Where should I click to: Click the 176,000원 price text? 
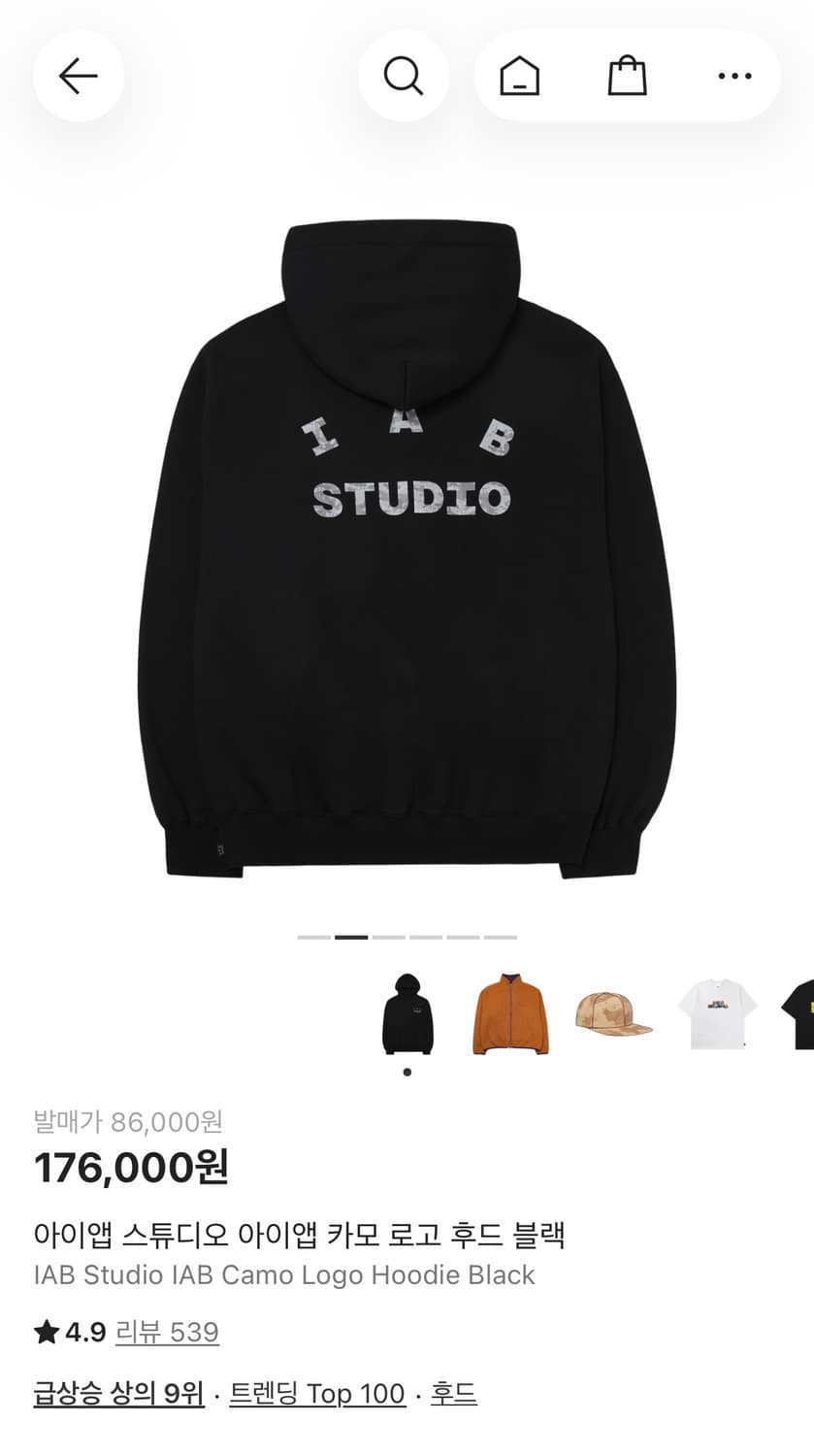[x=131, y=1169]
